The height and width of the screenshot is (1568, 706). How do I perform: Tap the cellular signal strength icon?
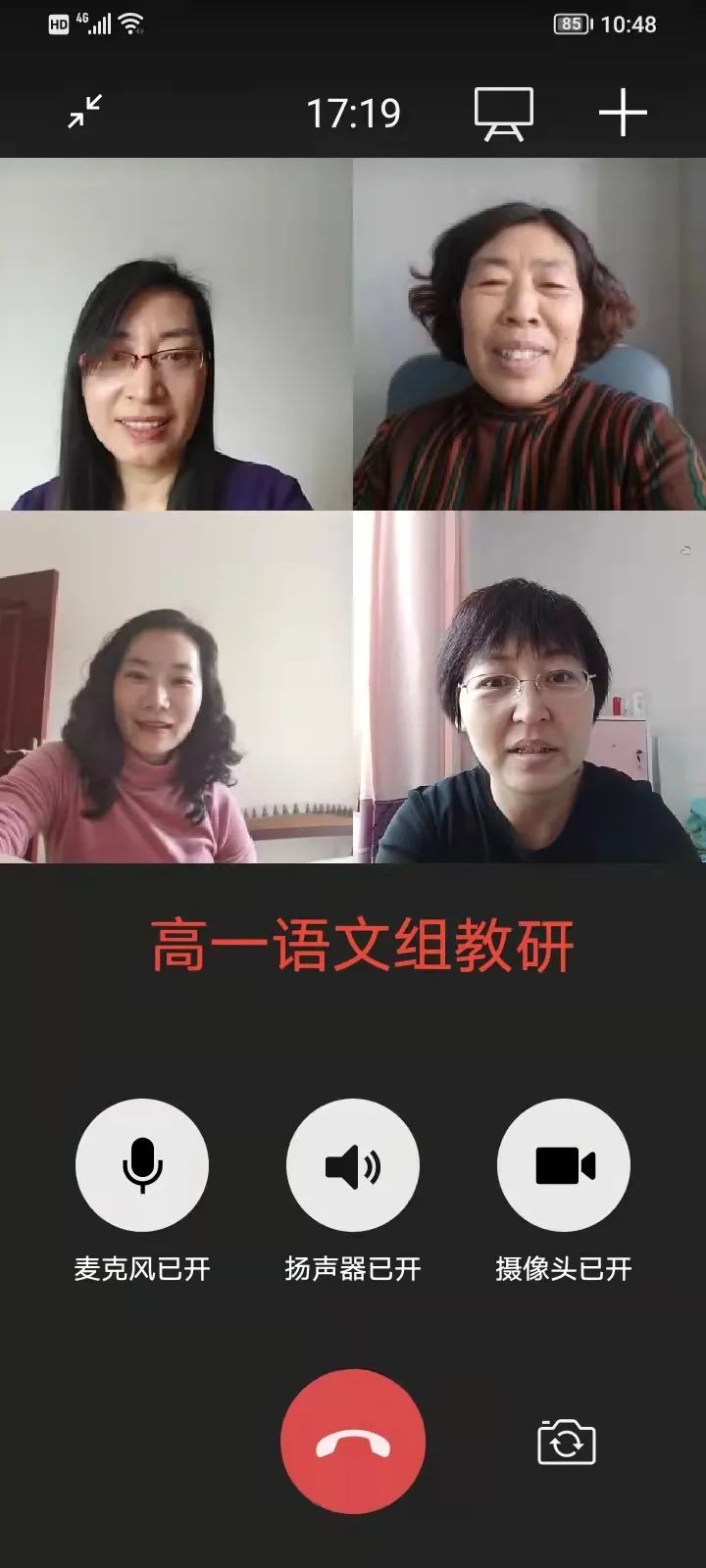point(101,24)
